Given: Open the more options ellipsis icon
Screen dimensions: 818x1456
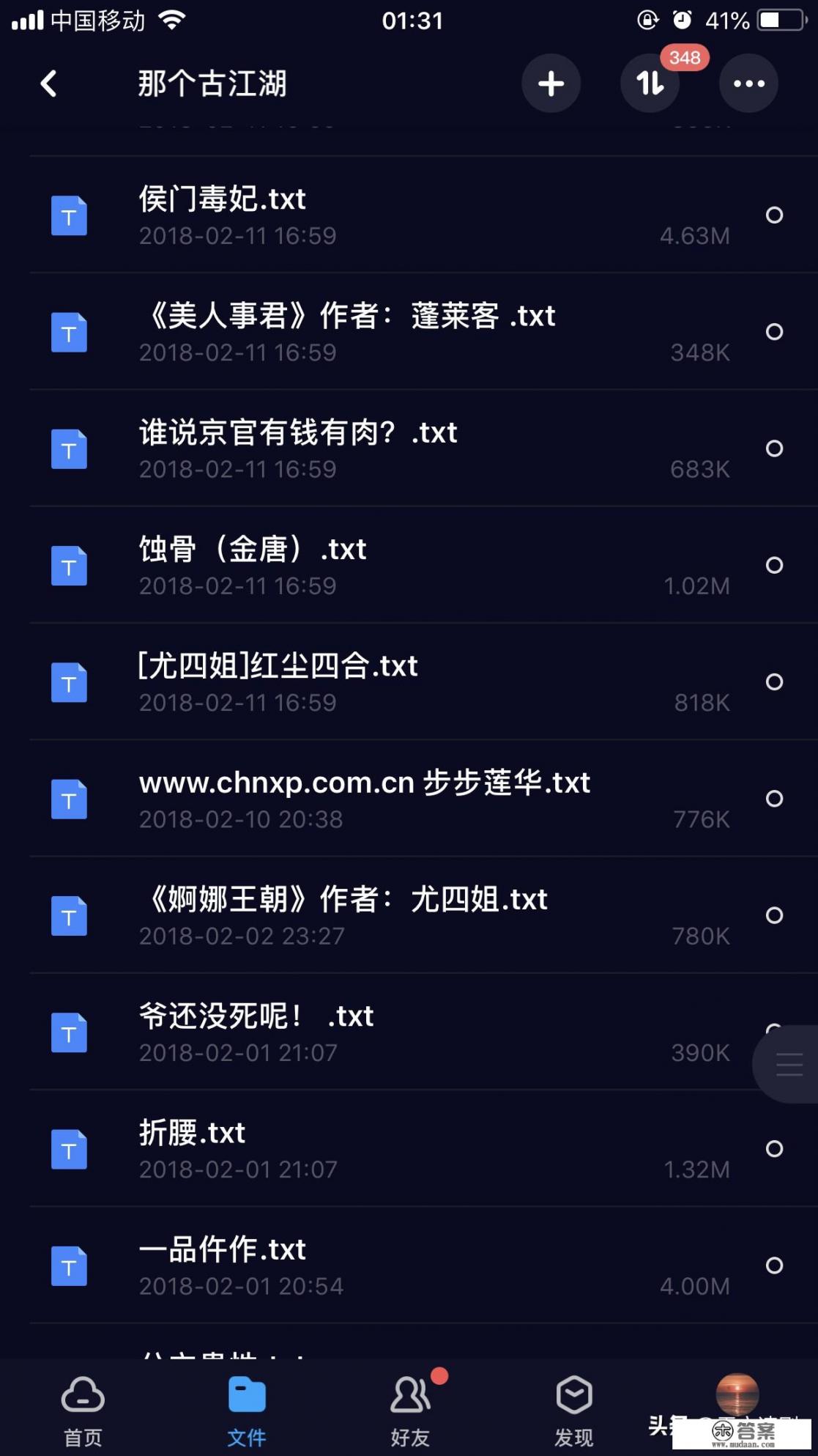Looking at the screenshot, I should tap(748, 83).
